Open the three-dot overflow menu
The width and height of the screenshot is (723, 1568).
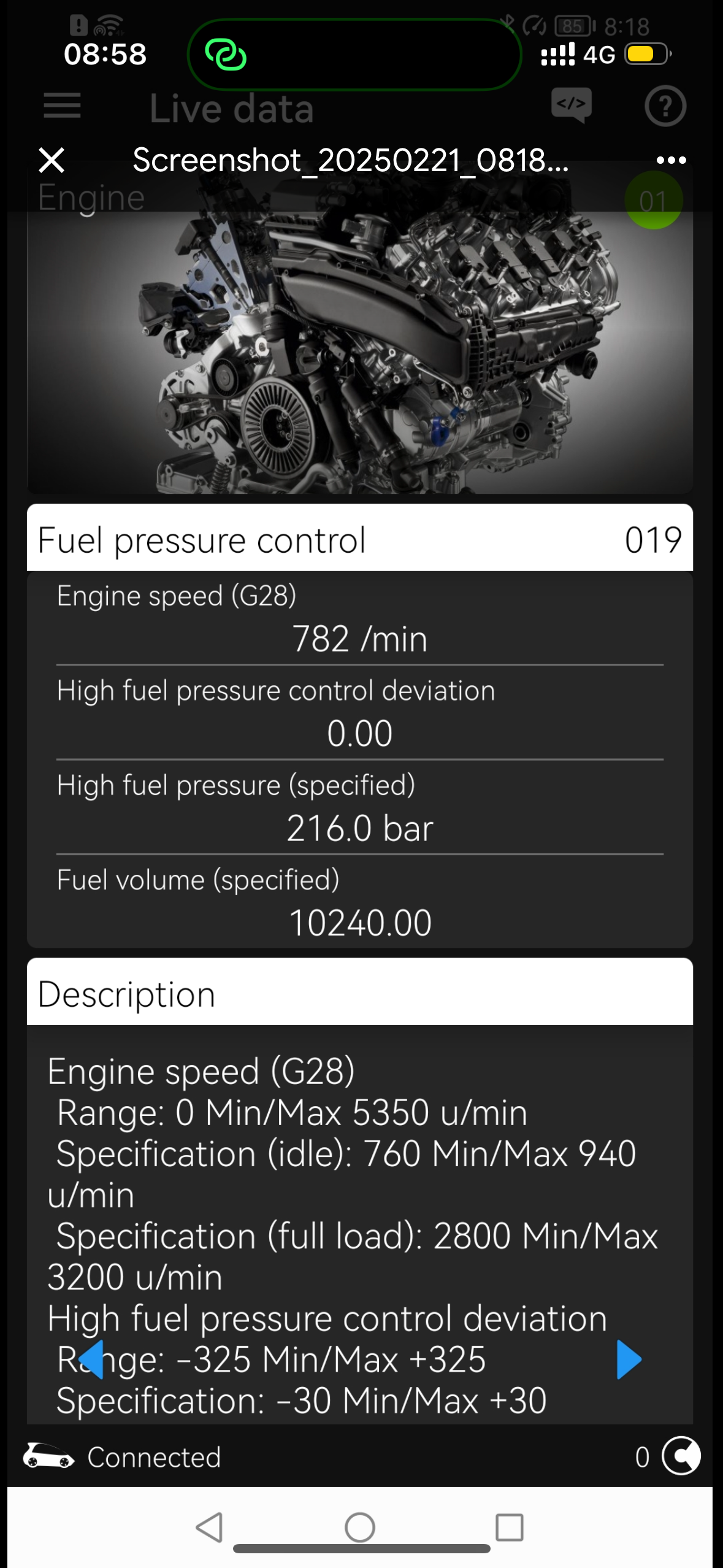(x=671, y=160)
